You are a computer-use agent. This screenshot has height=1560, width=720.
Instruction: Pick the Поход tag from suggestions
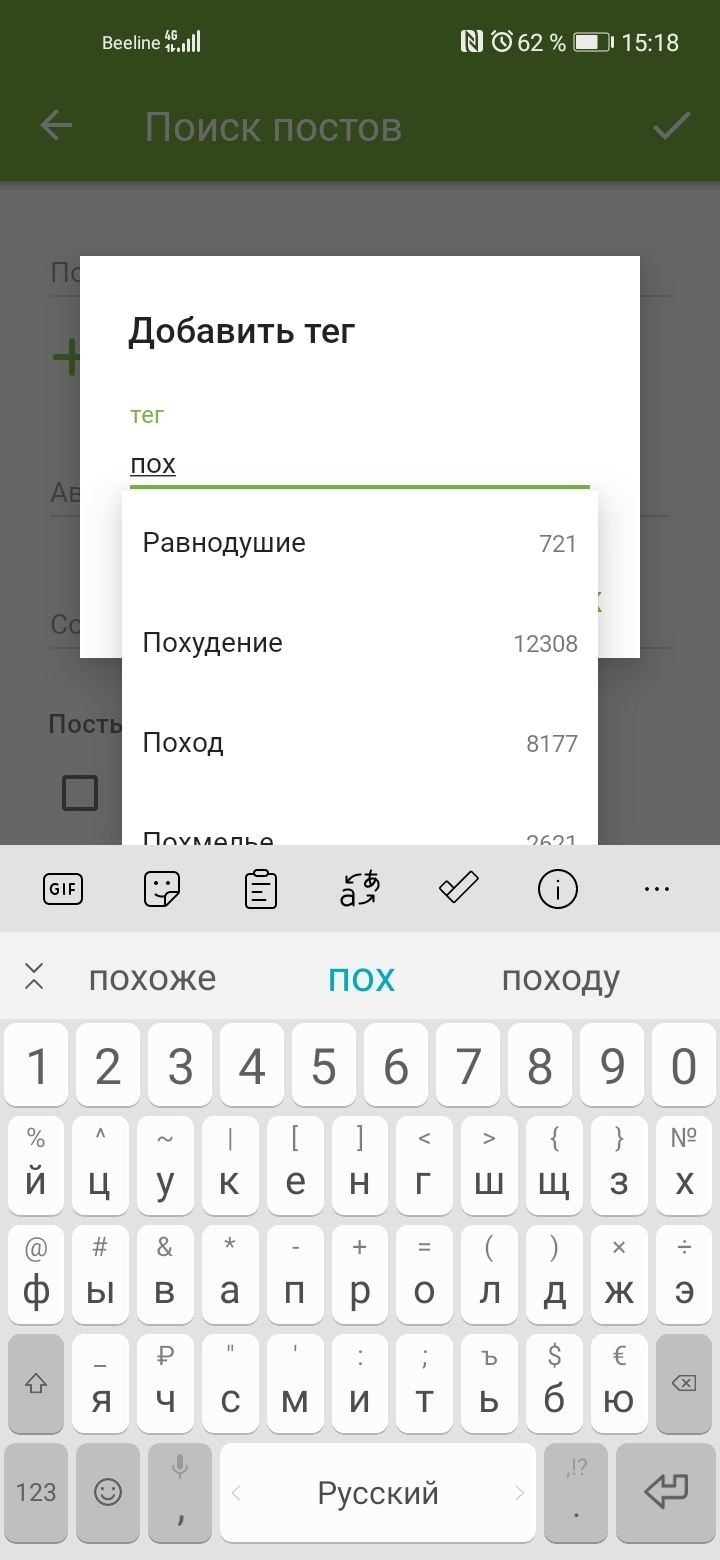(x=360, y=743)
